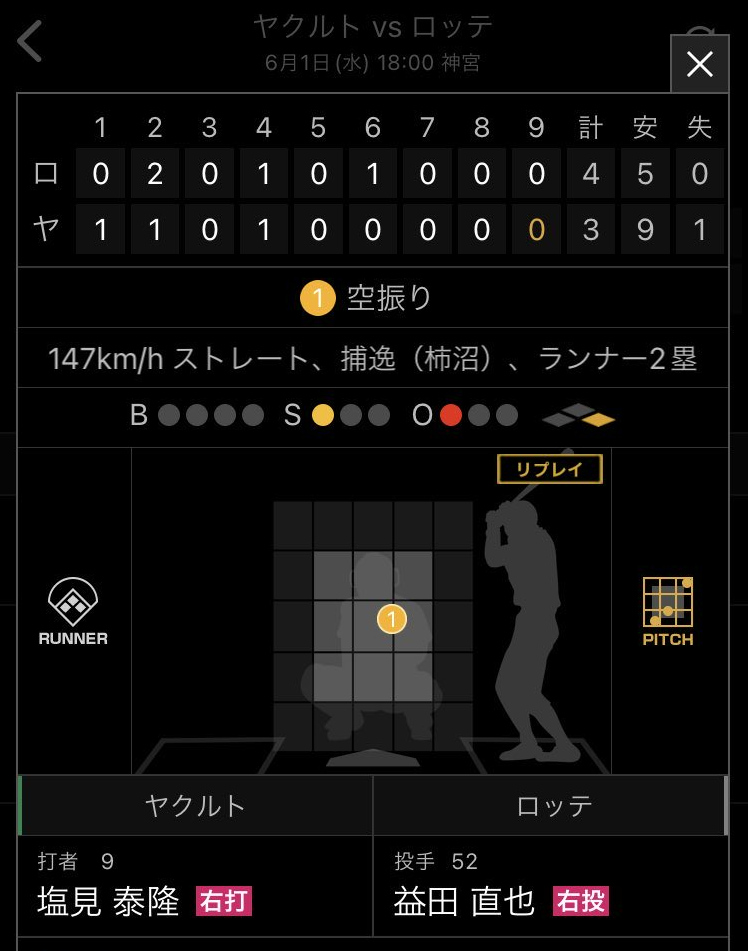Select the ヤクルト team tab
Screen dimensions: 748x951
pos(196,806)
